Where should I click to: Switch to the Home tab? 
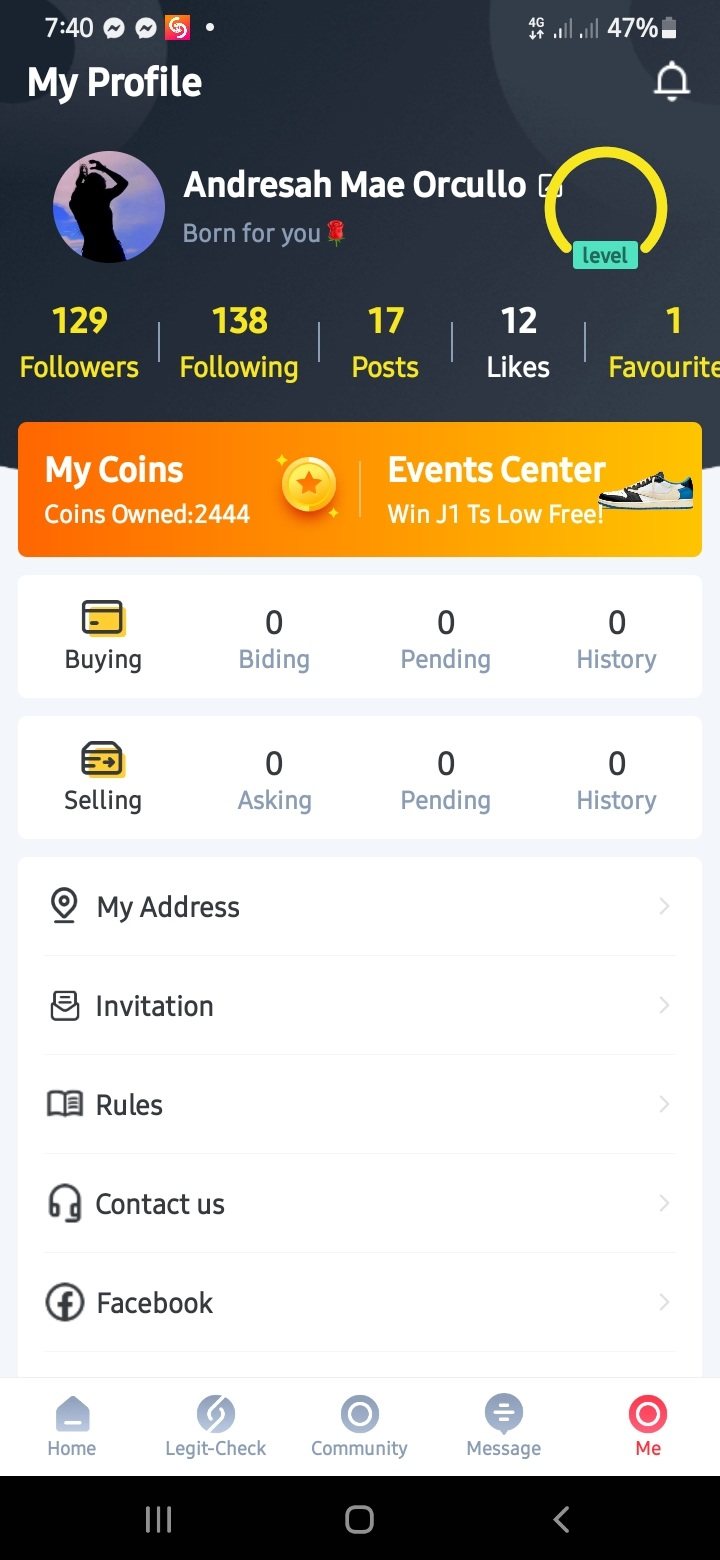pyautogui.click(x=72, y=1427)
